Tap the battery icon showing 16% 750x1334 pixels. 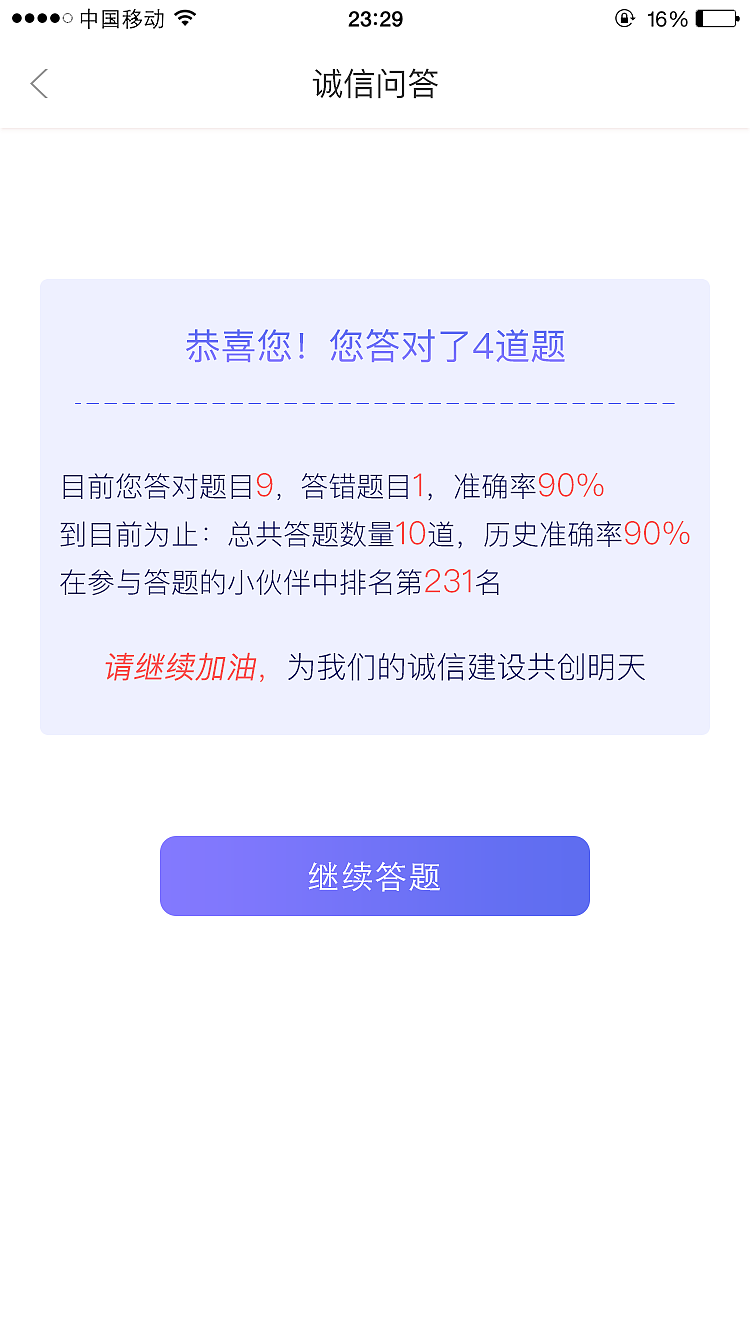click(x=718, y=17)
